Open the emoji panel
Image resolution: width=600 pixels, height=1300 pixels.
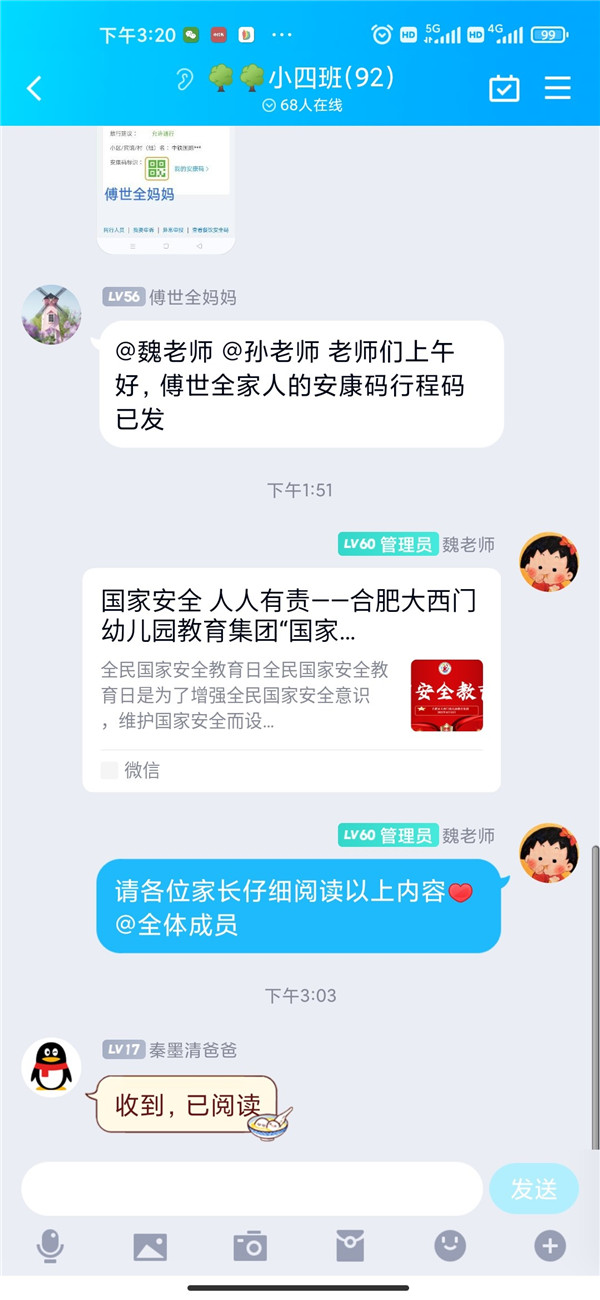pyautogui.click(x=450, y=1246)
